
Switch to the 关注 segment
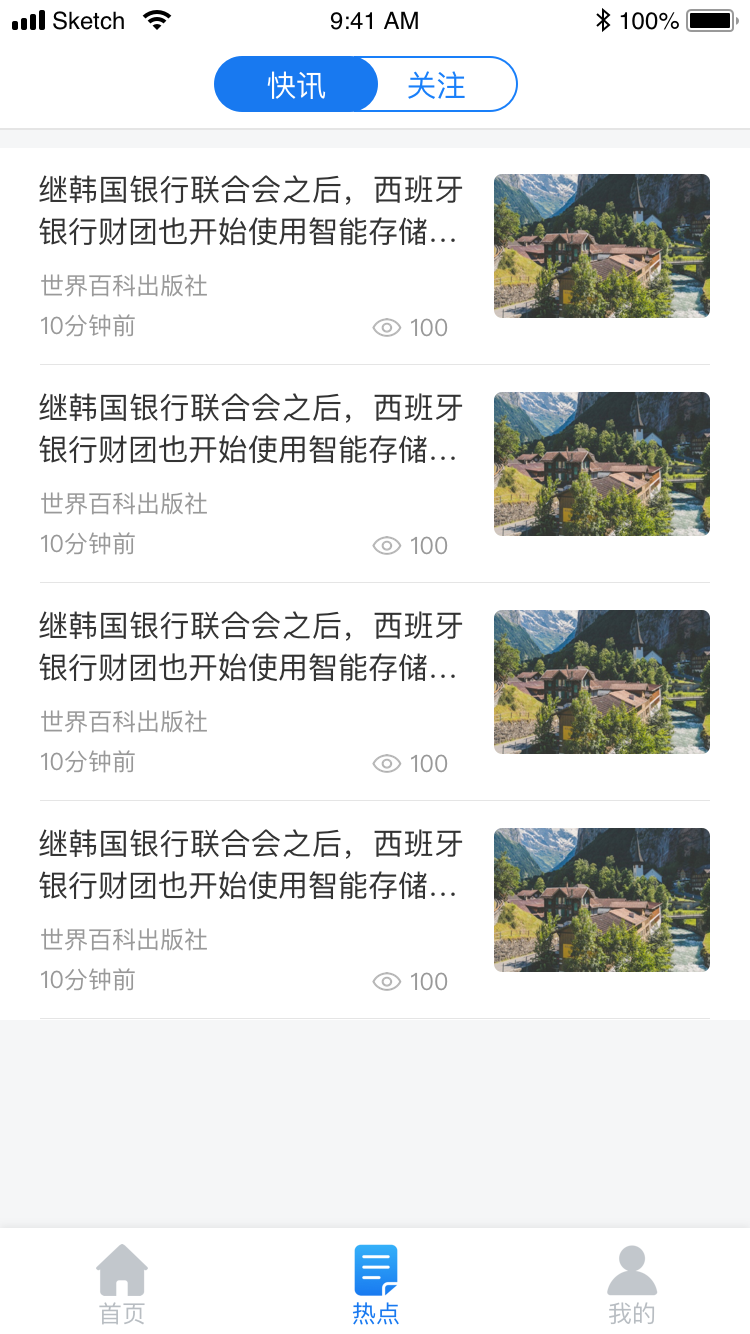pyautogui.click(x=437, y=85)
